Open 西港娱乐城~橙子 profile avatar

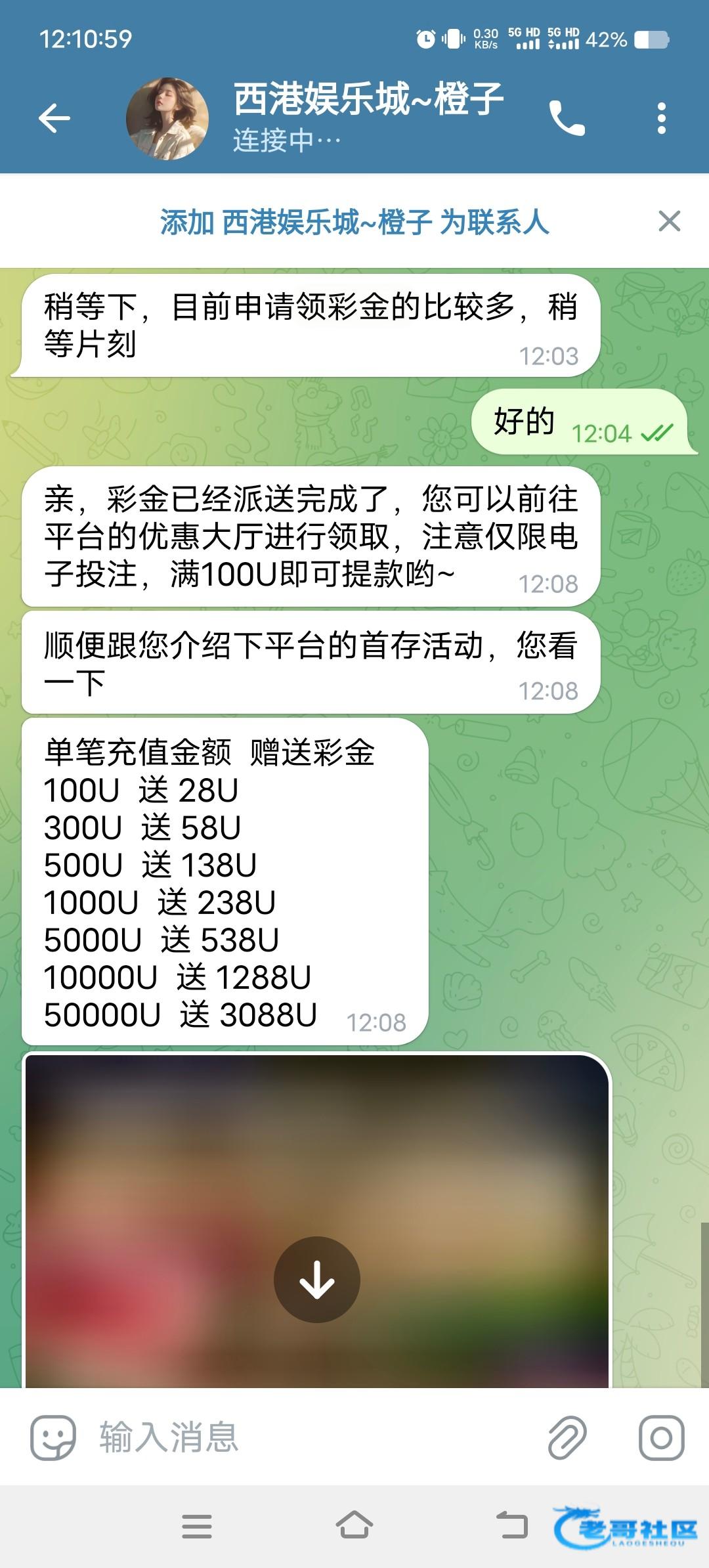pyautogui.click(x=167, y=119)
